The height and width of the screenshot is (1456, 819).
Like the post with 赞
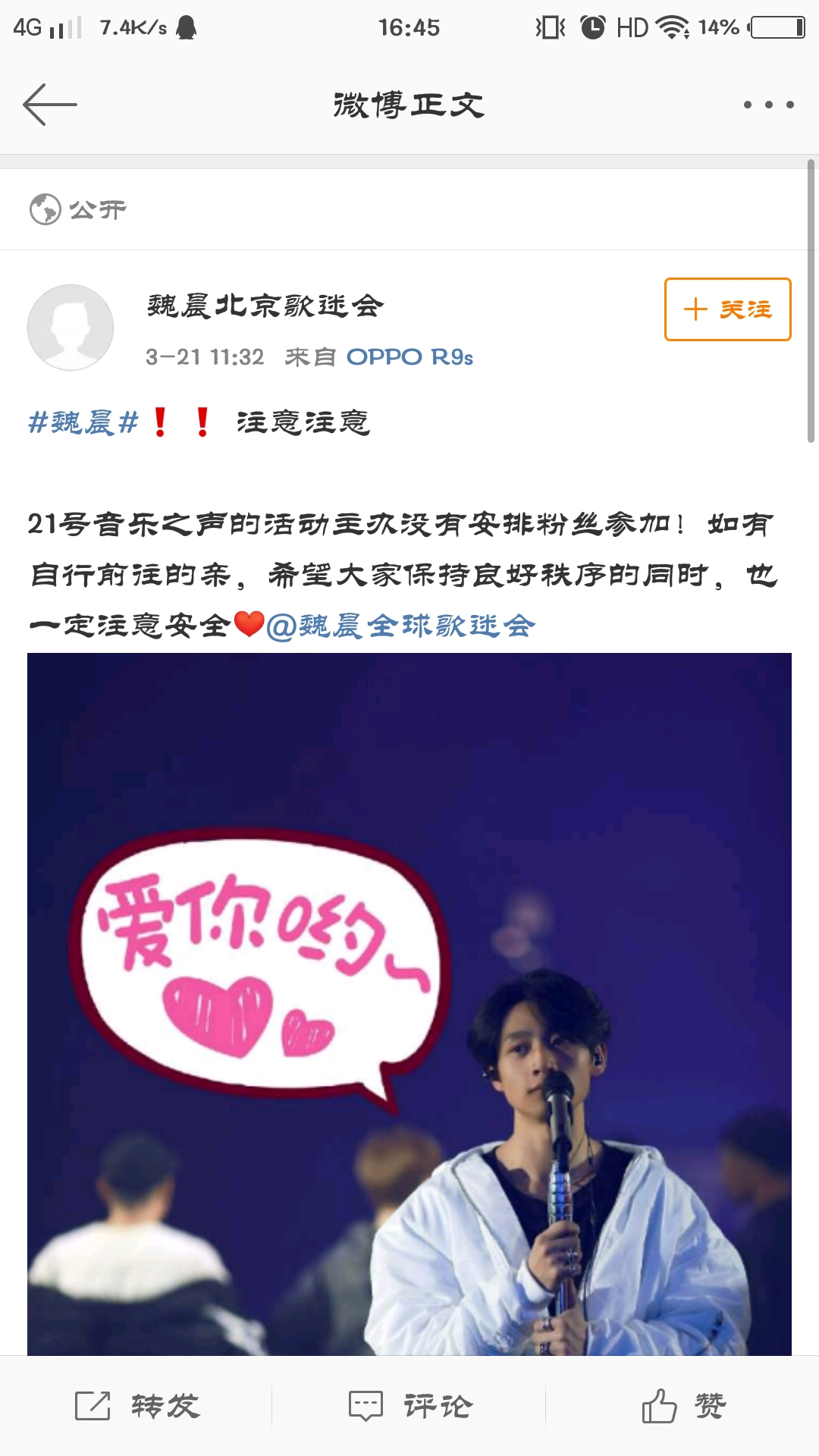point(683,1406)
